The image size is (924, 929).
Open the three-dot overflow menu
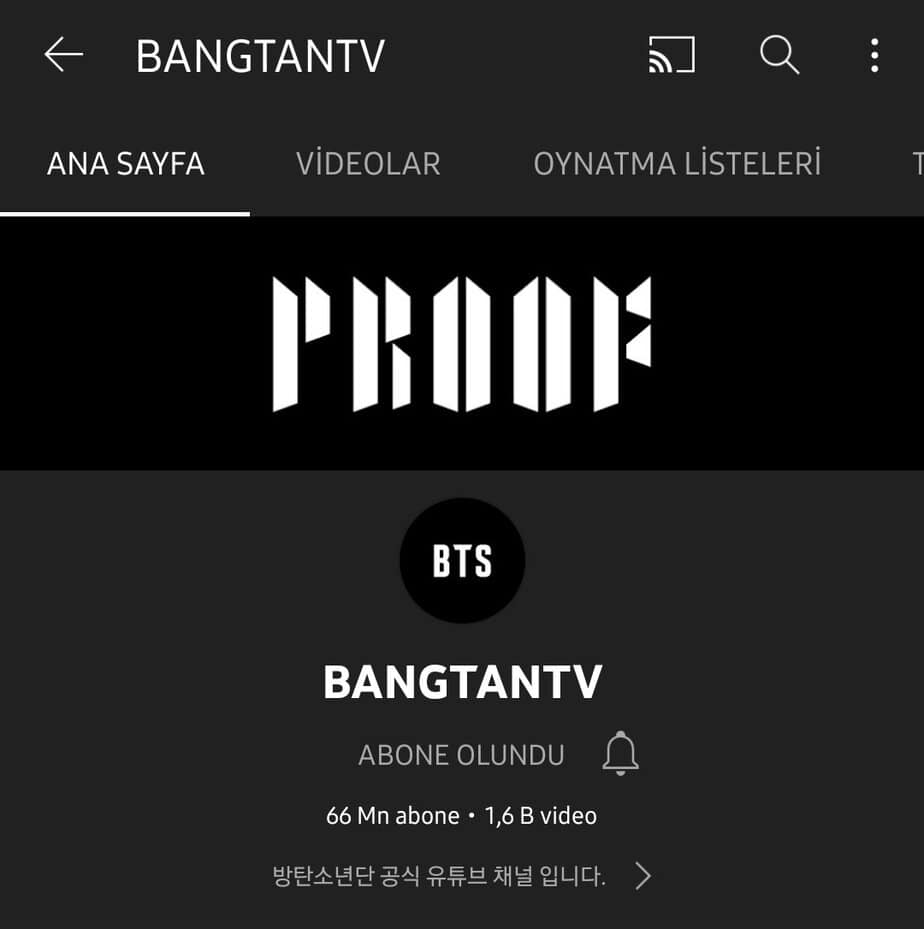pos(874,55)
